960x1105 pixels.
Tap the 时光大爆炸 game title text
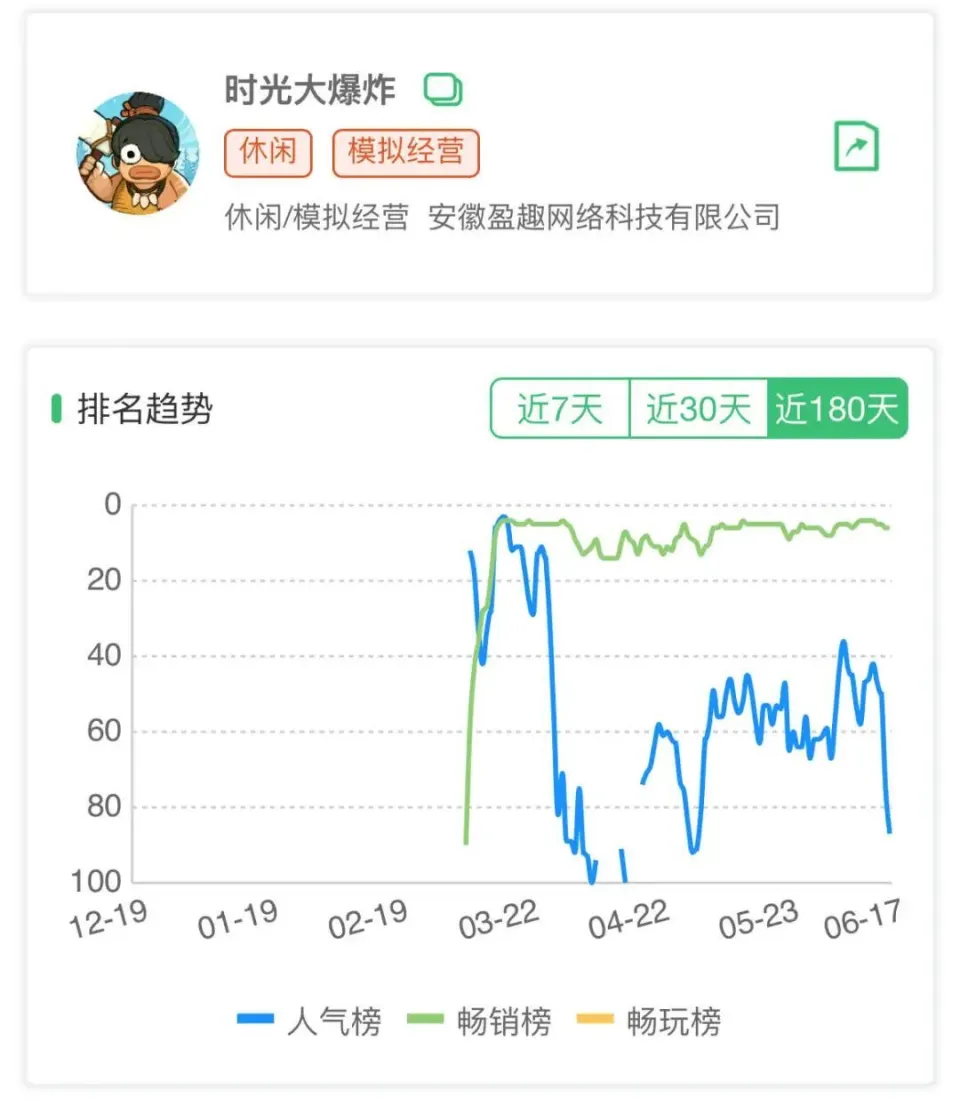(x=310, y=88)
